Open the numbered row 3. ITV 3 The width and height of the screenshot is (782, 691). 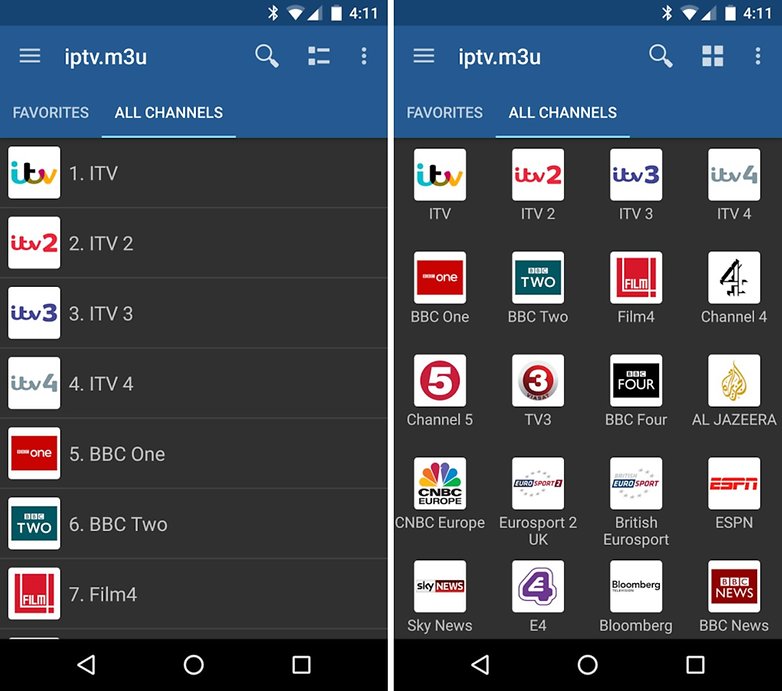(195, 314)
